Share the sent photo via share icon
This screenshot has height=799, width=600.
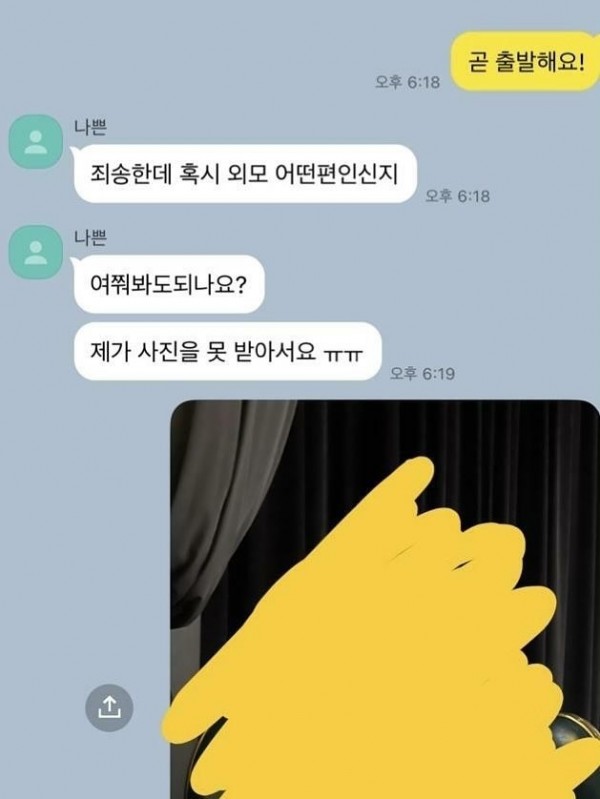click(x=109, y=706)
